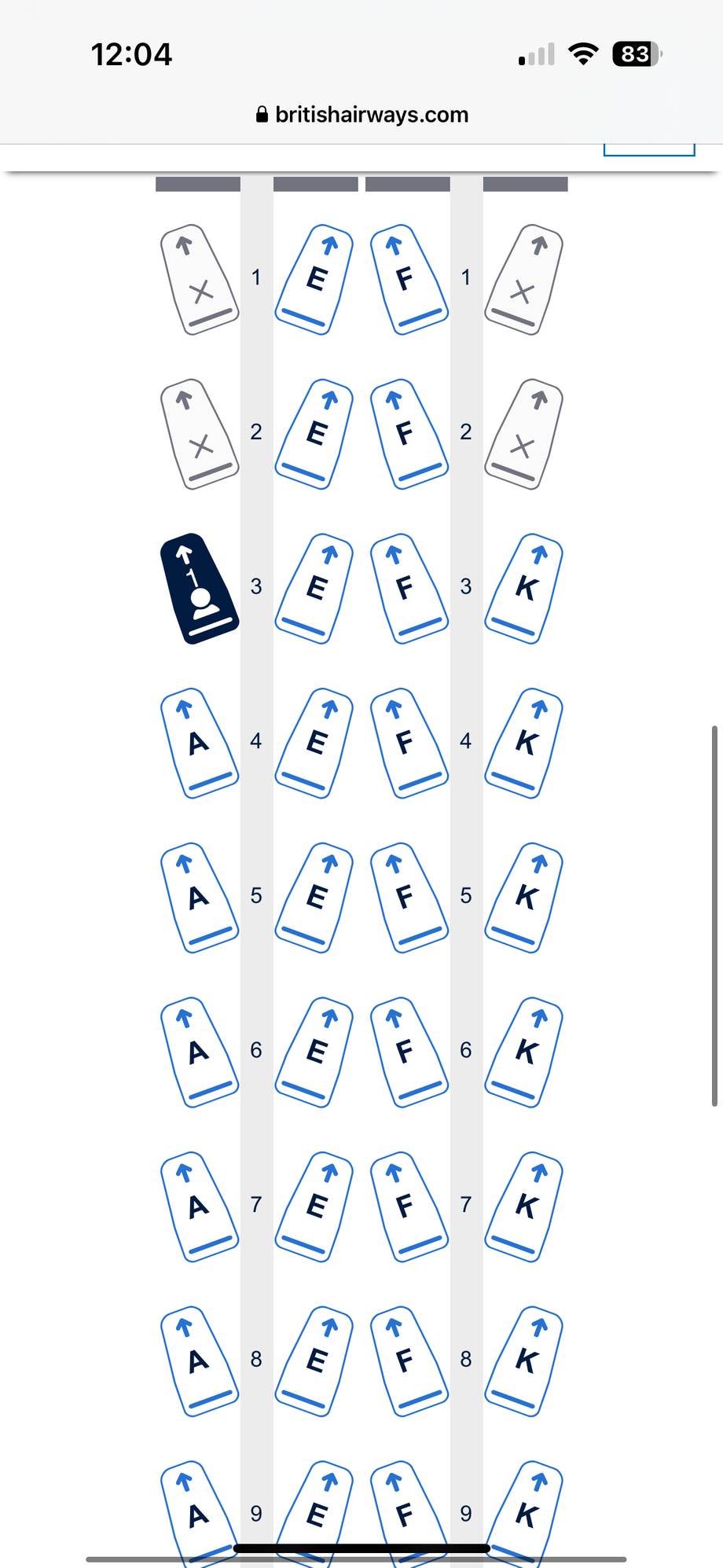
Task: Pick seat 6F
Action: pos(408,1052)
